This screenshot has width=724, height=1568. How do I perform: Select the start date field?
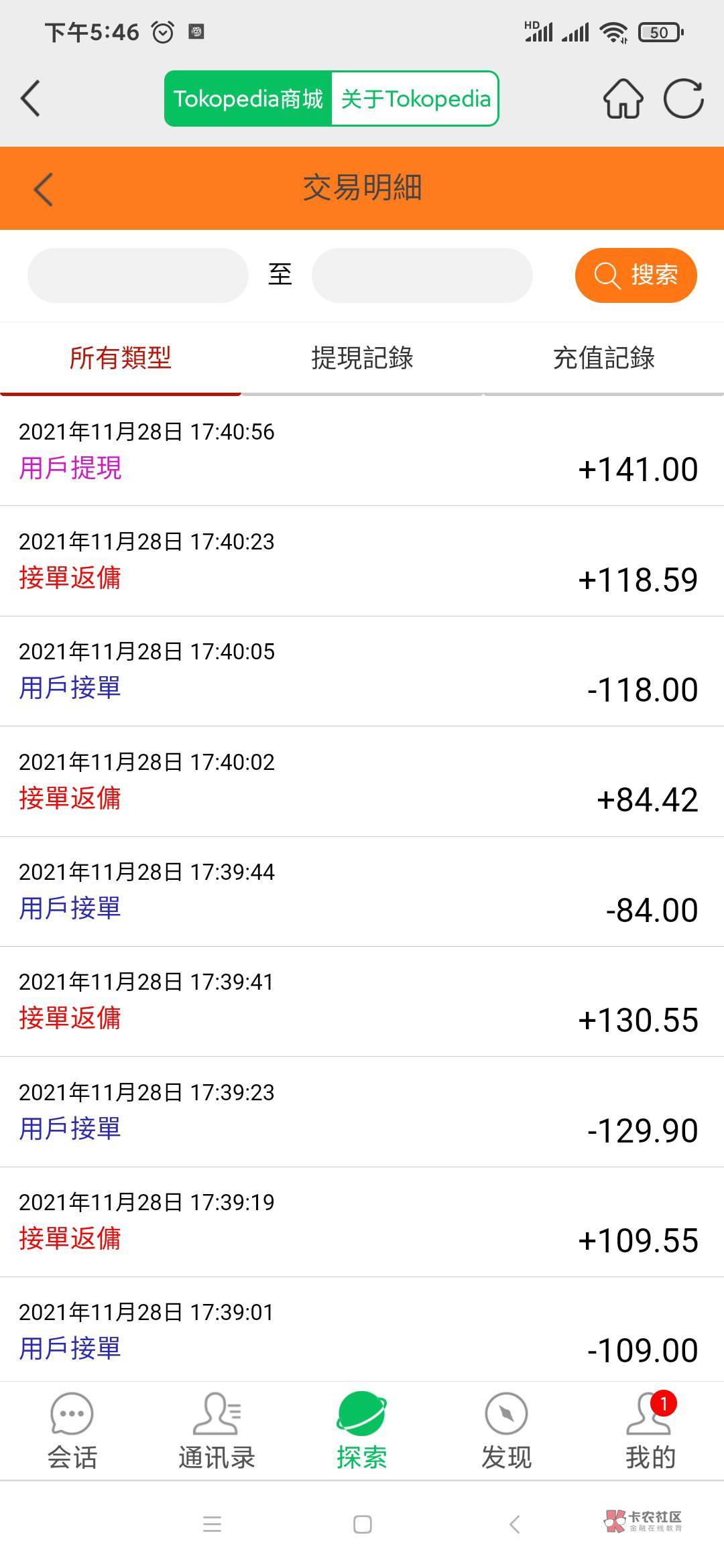coord(138,275)
